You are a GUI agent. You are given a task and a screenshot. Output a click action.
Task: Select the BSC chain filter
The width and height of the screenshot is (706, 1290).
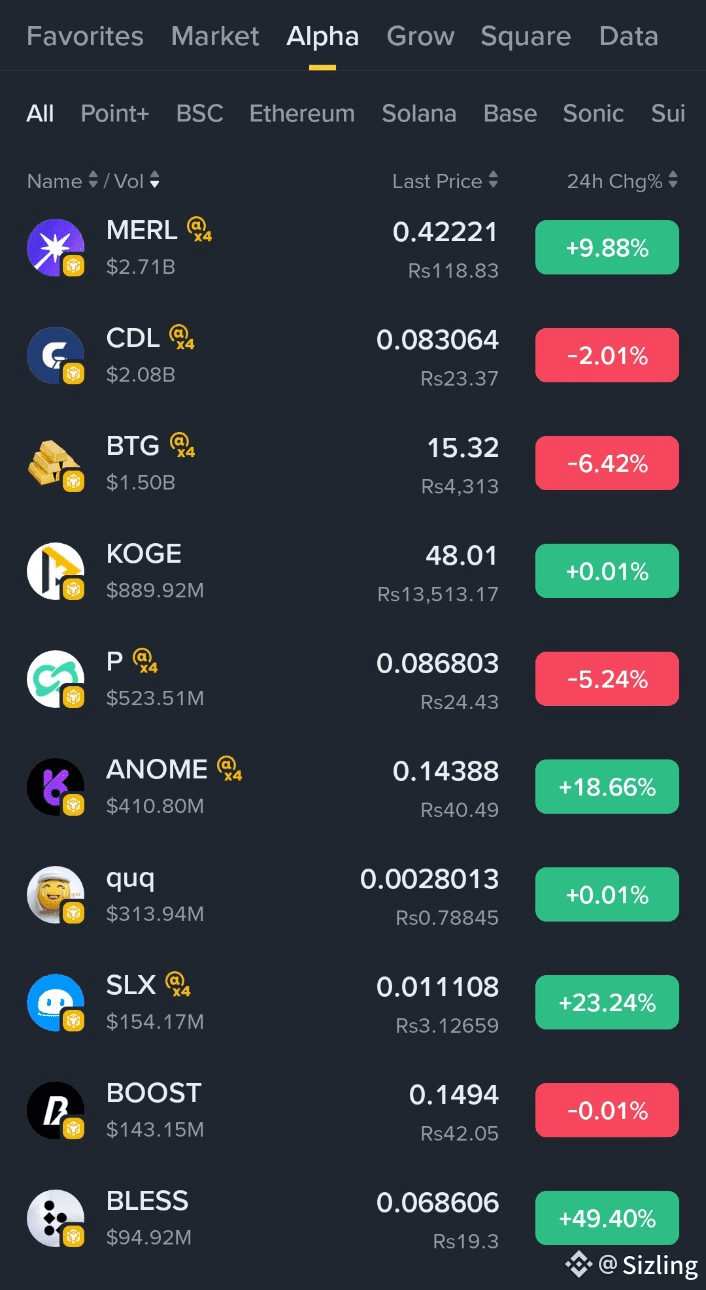coord(200,114)
